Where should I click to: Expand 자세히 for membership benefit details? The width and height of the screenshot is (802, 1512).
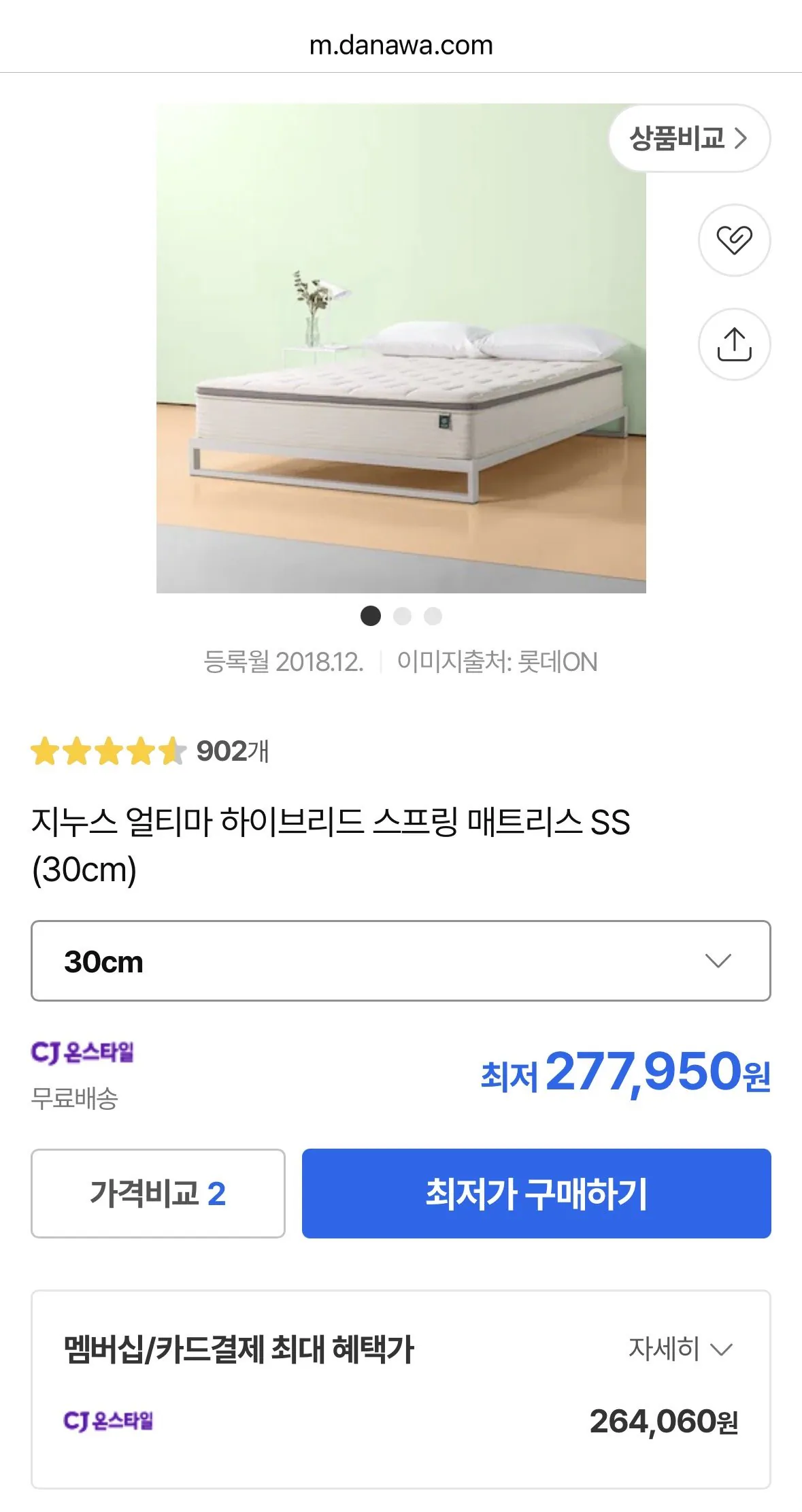point(680,1348)
